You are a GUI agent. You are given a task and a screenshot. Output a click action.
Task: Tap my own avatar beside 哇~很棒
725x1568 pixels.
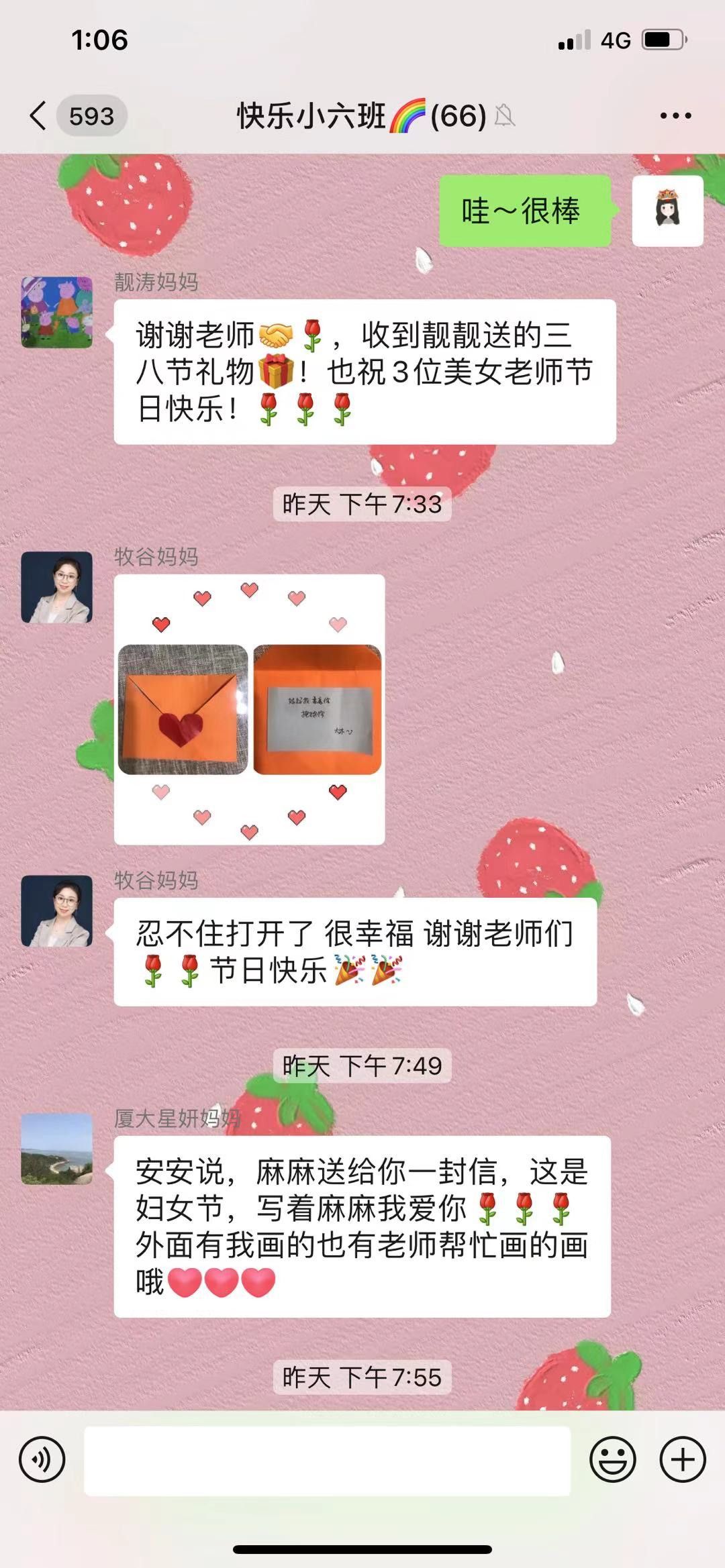point(667,211)
